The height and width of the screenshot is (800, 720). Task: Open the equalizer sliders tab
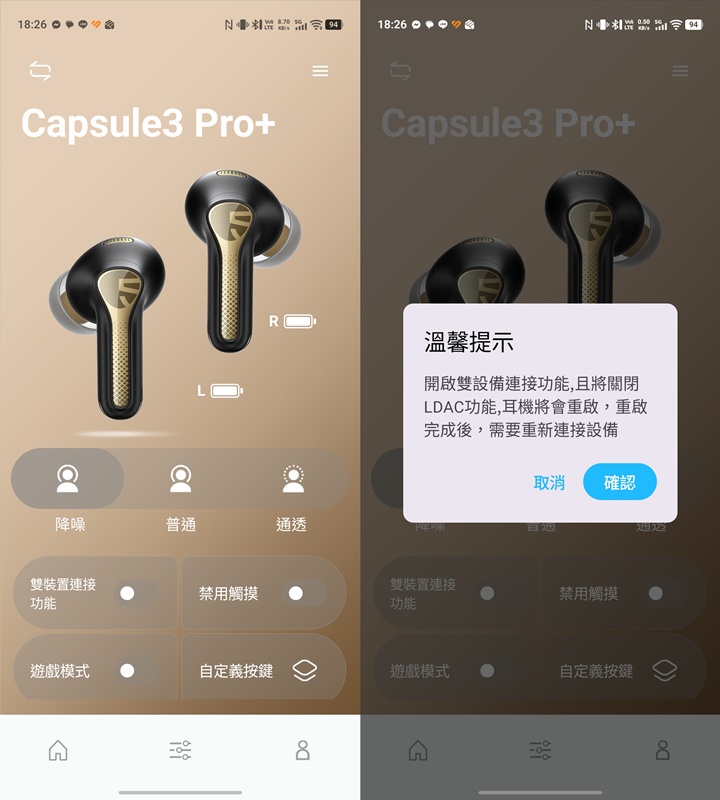[180, 750]
